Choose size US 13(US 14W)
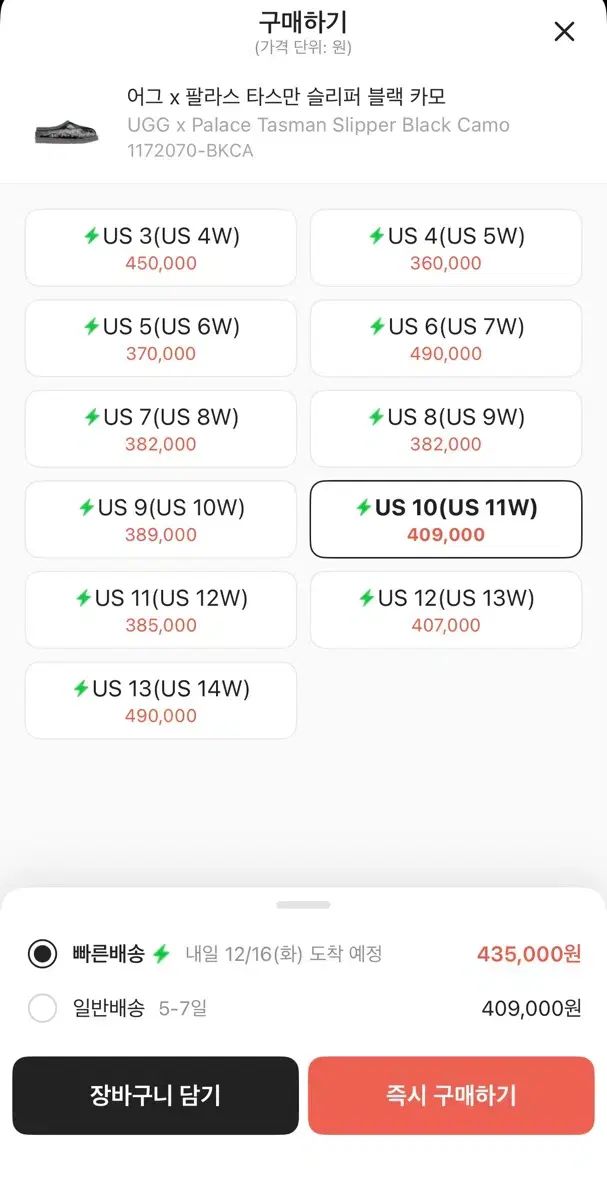 (x=161, y=701)
